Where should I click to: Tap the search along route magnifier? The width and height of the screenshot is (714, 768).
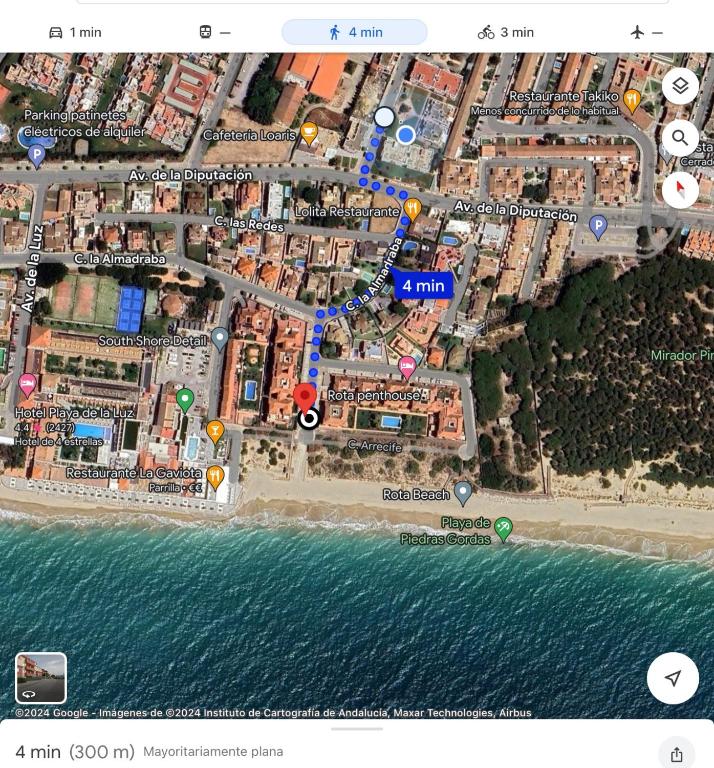tap(680, 138)
